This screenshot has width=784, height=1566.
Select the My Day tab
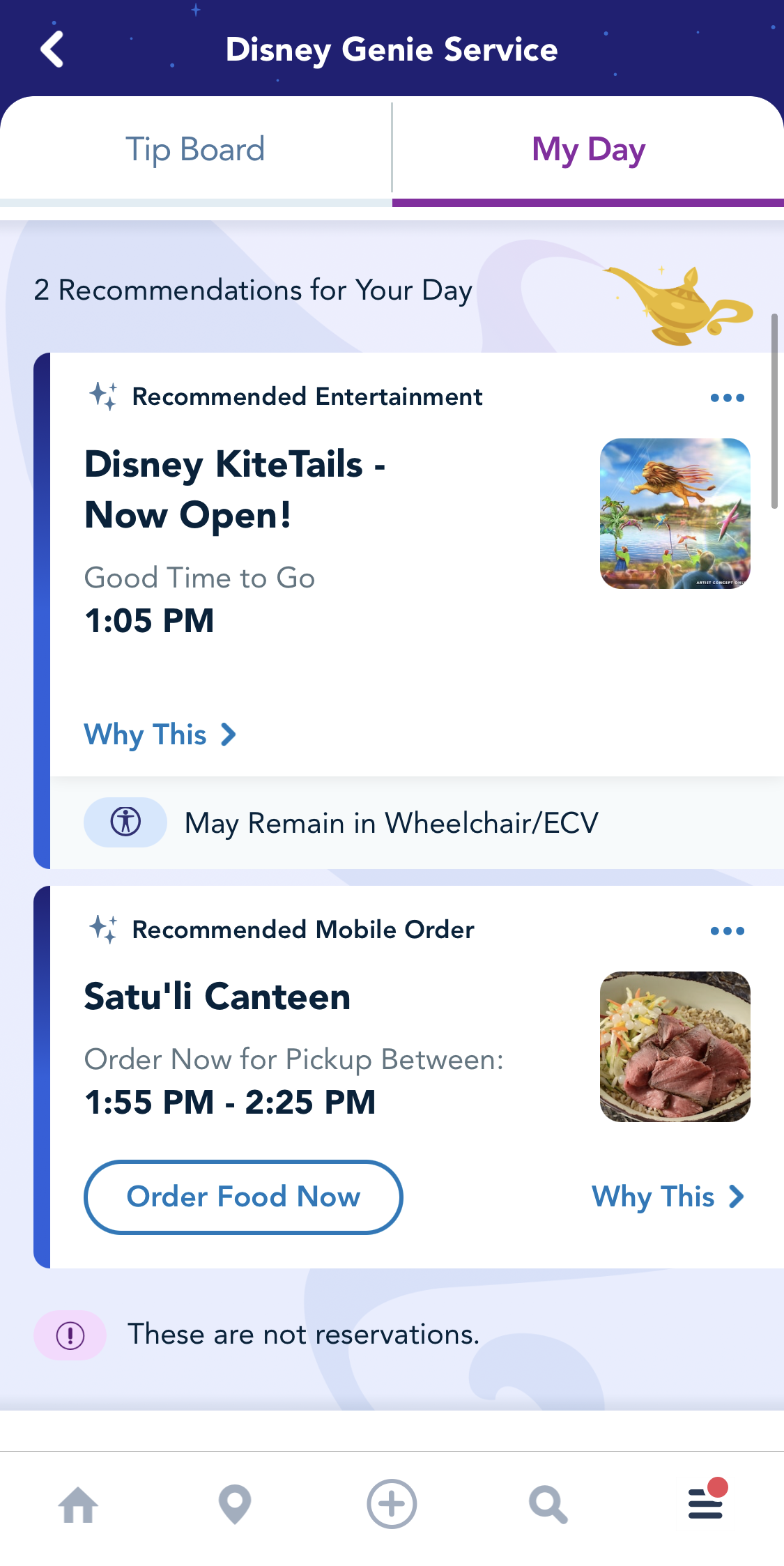(x=588, y=150)
